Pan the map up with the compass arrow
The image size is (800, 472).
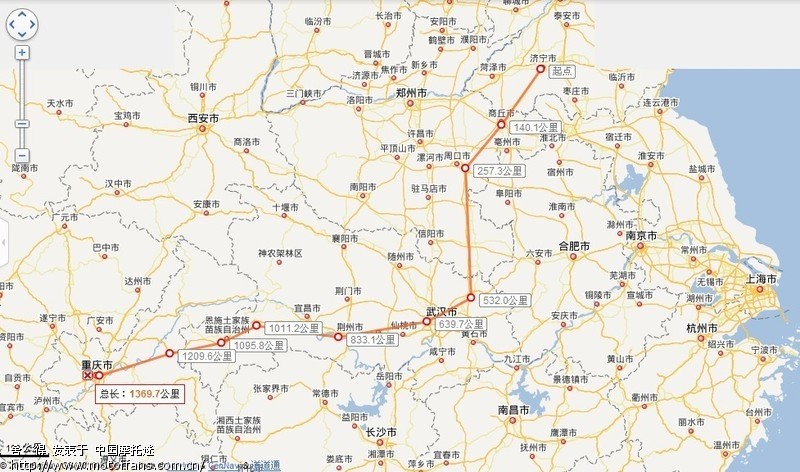click(x=22, y=11)
